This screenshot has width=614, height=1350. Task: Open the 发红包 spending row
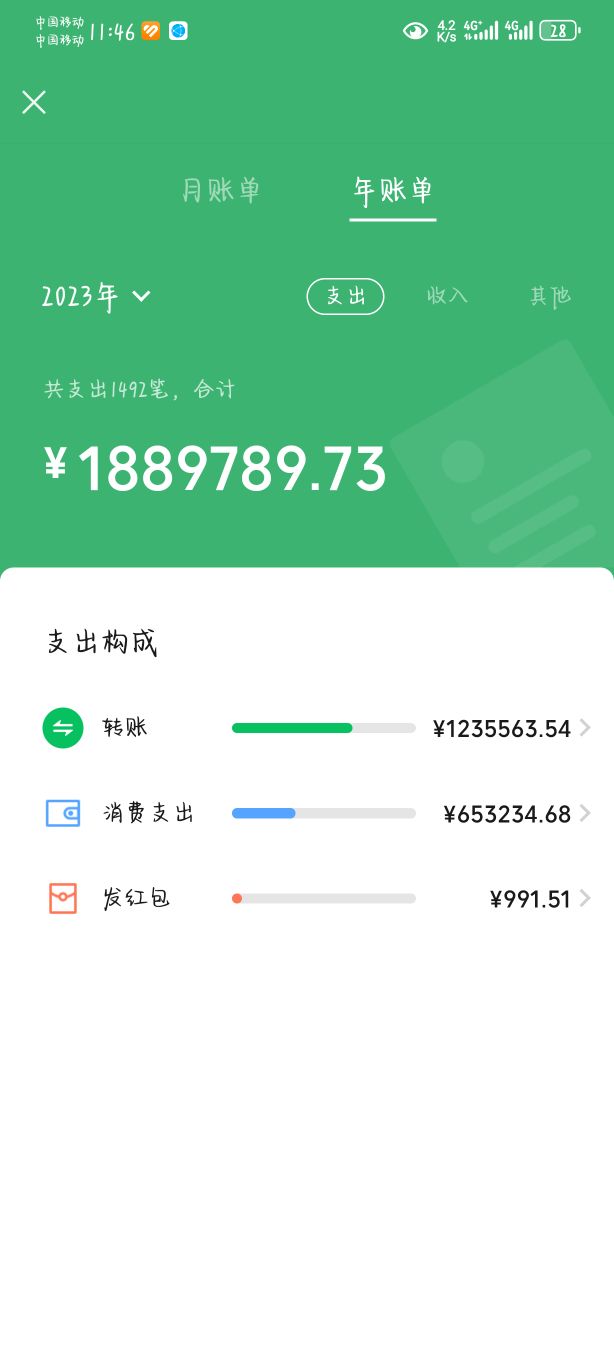tap(316, 898)
